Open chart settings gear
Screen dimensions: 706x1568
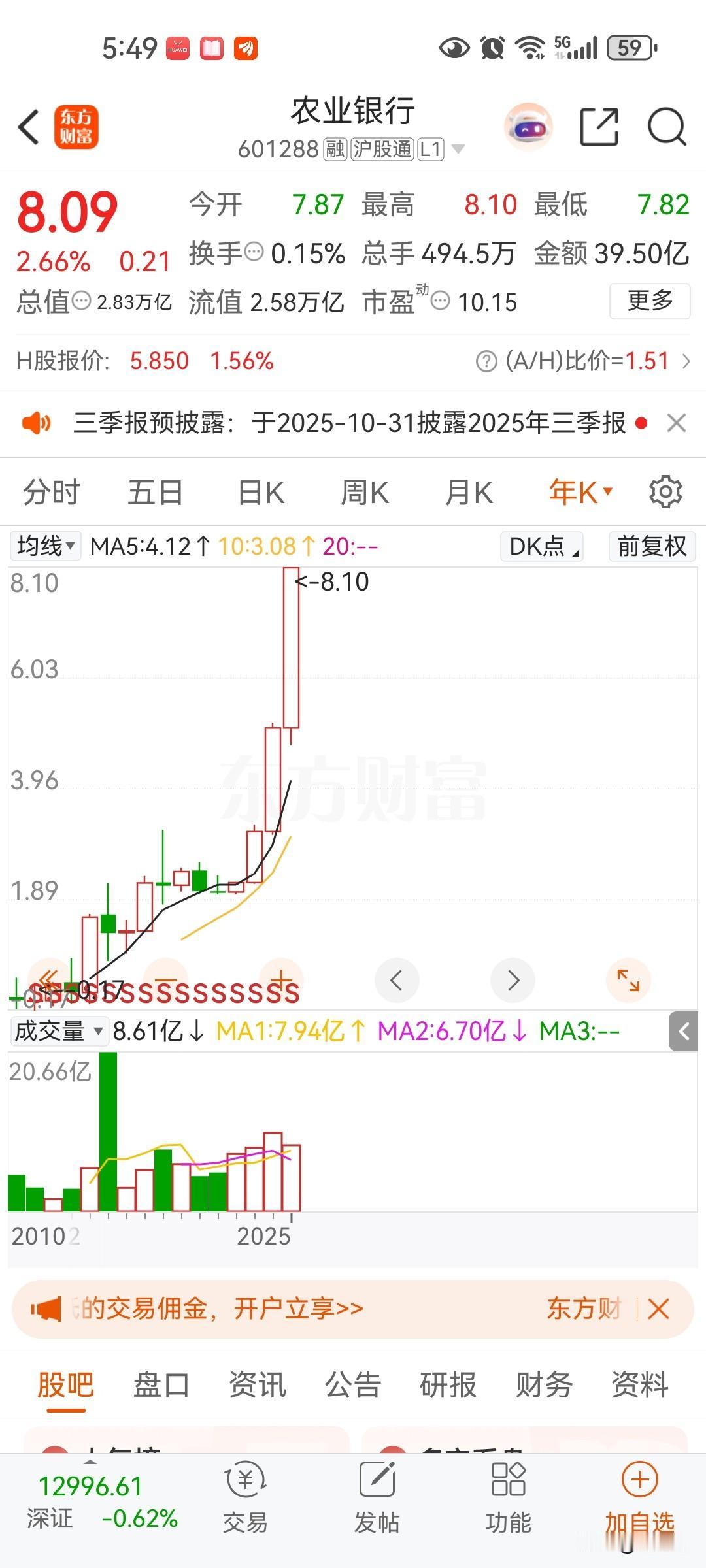[665, 492]
